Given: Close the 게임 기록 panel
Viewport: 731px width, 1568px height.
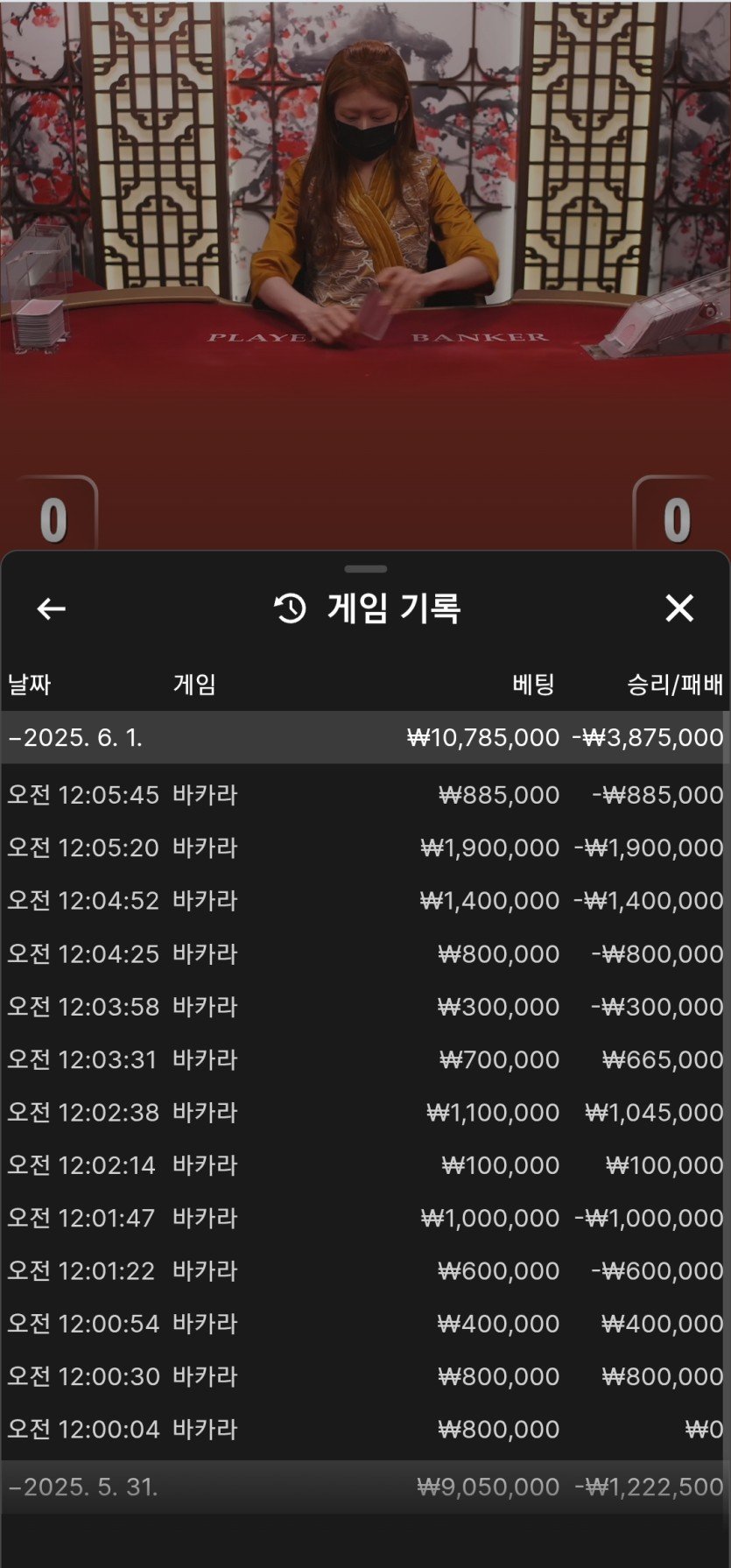Looking at the screenshot, I should click(678, 608).
